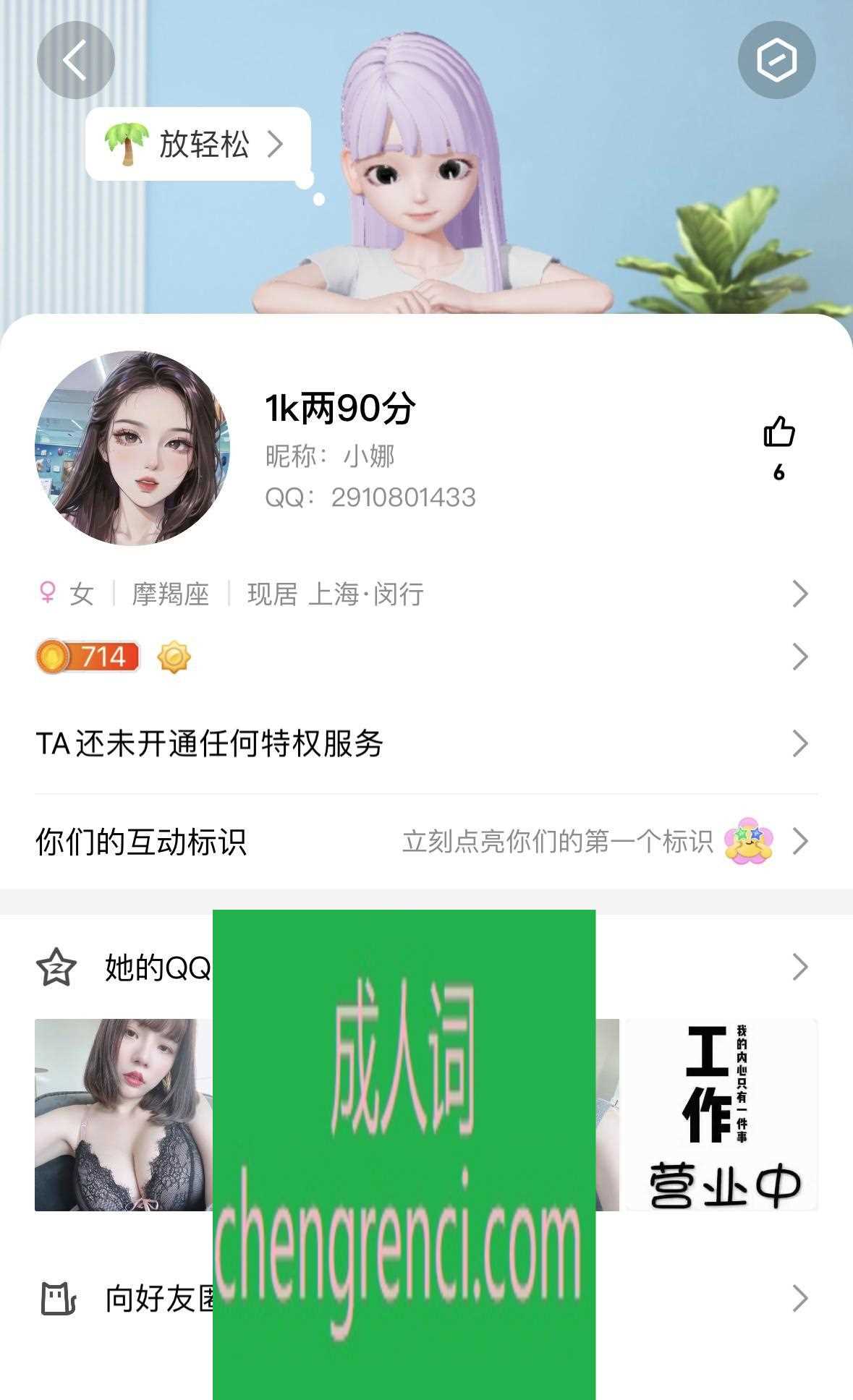Viewport: 853px width, 1400px height.
Task: Open the level 714 badge row
Action: coord(426,657)
